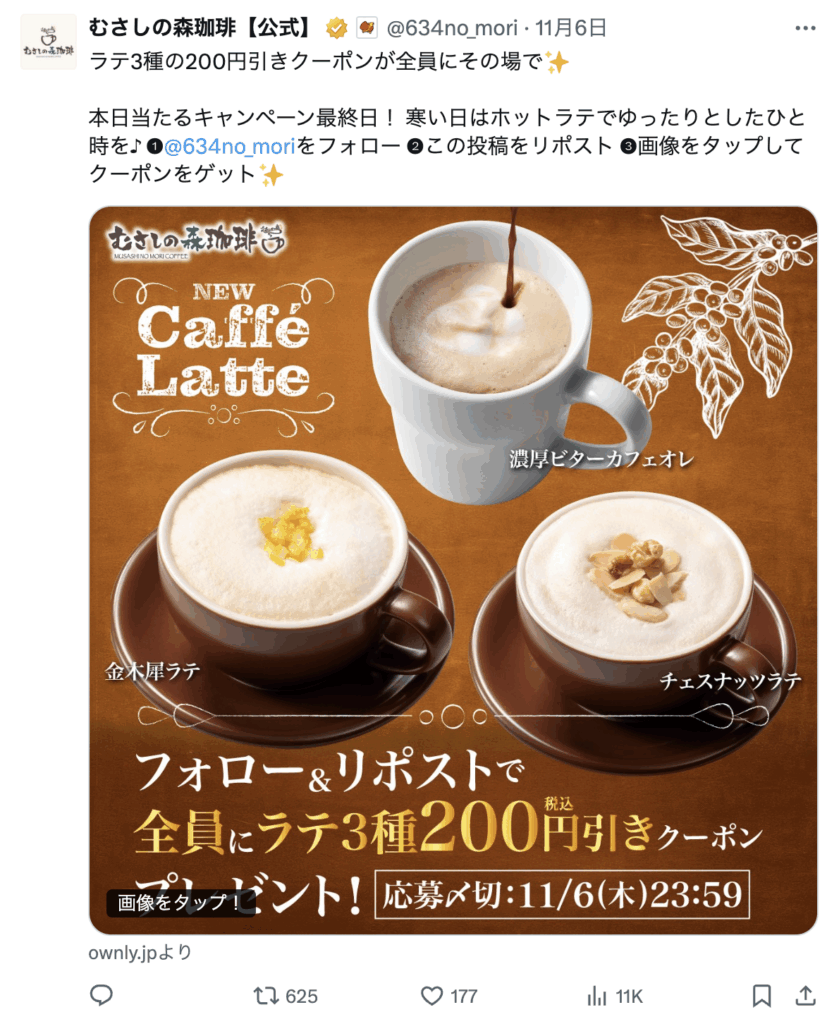Open the @634no_mori mention link
The image size is (839, 1024).
tap(229, 147)
